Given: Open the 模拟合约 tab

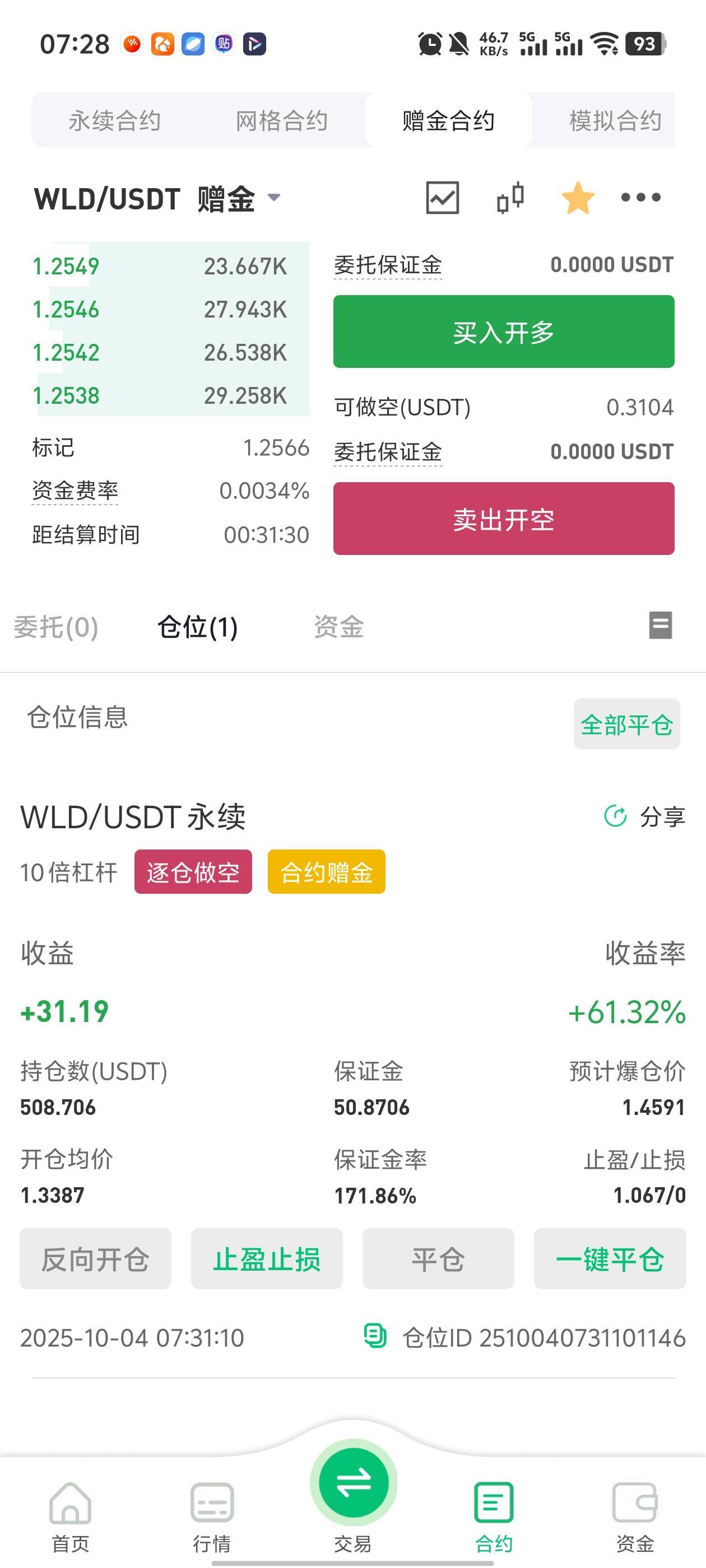Looking at the screenshot, I should pyautogui.click(x=614, y=120).
